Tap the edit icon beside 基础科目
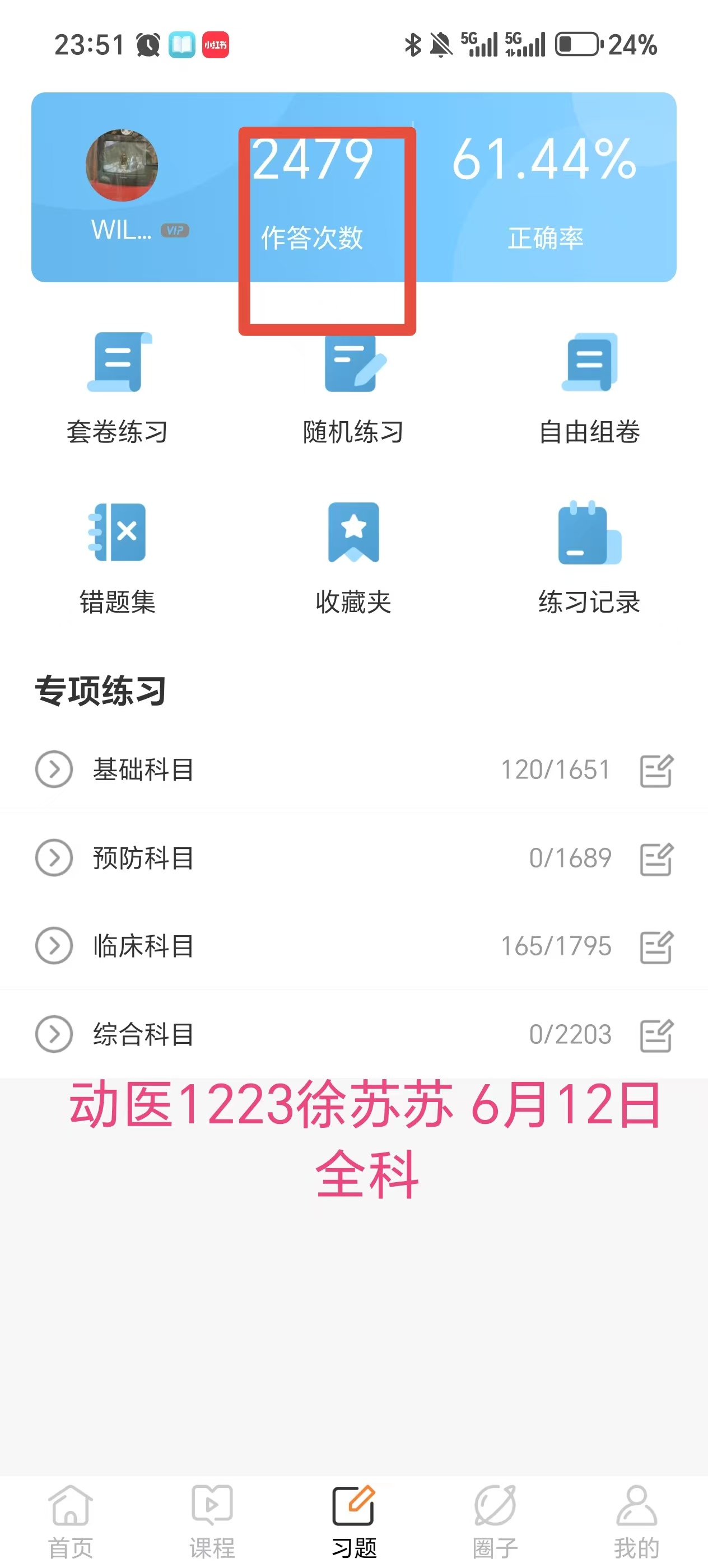 [x=657, y=771]
